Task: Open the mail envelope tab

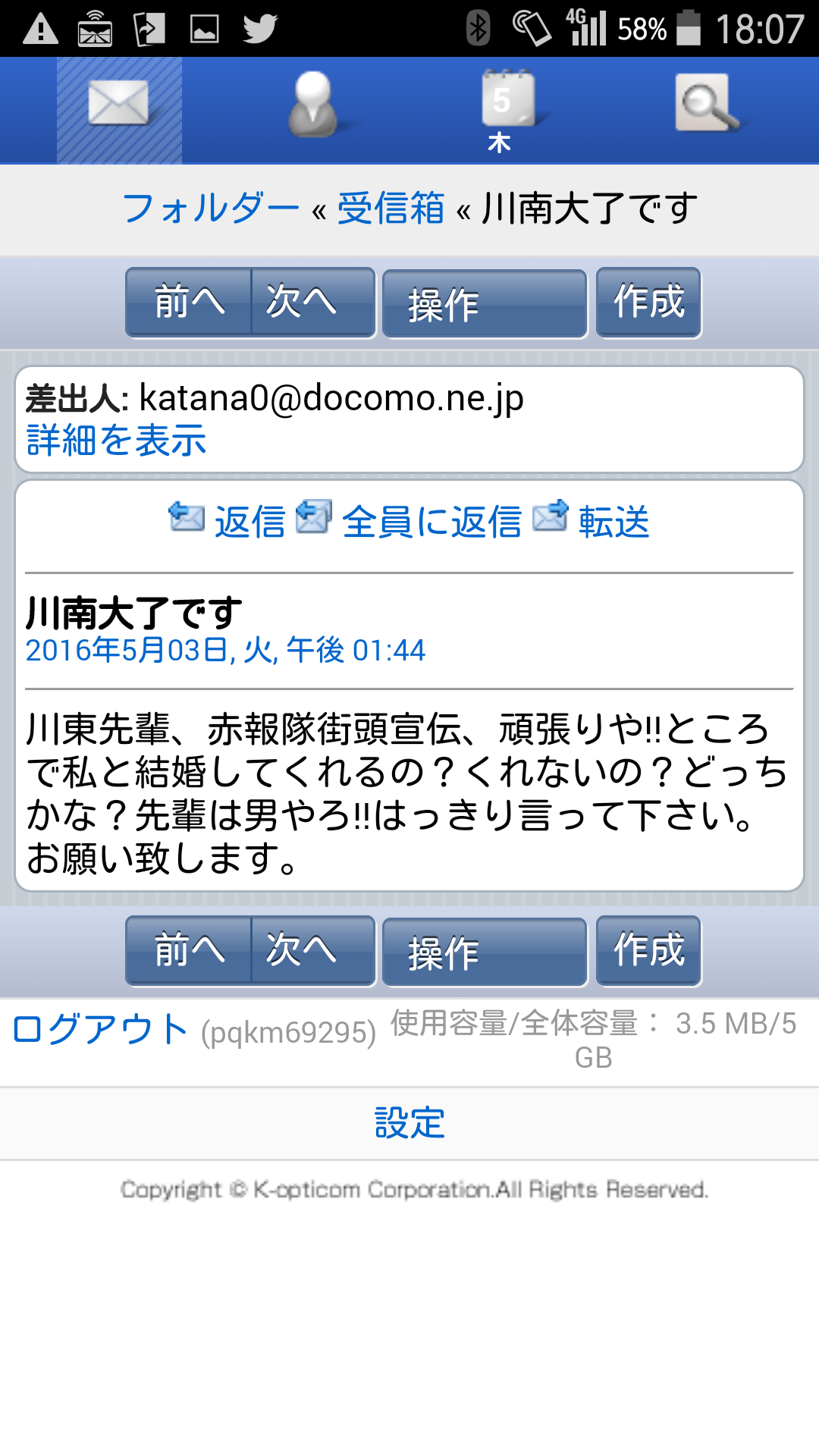Action: [119, 110]
